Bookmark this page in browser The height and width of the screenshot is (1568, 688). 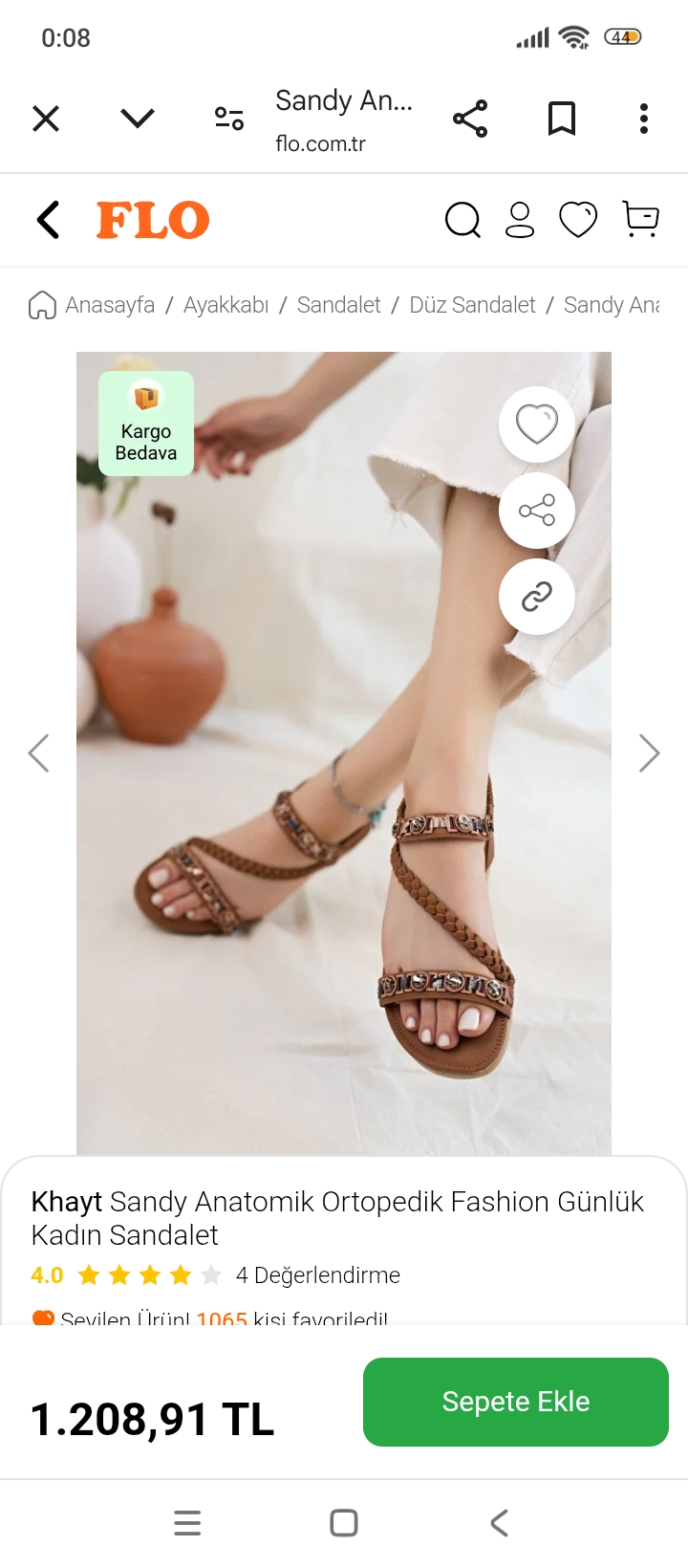pyautogui.click(x=562, y=119)
